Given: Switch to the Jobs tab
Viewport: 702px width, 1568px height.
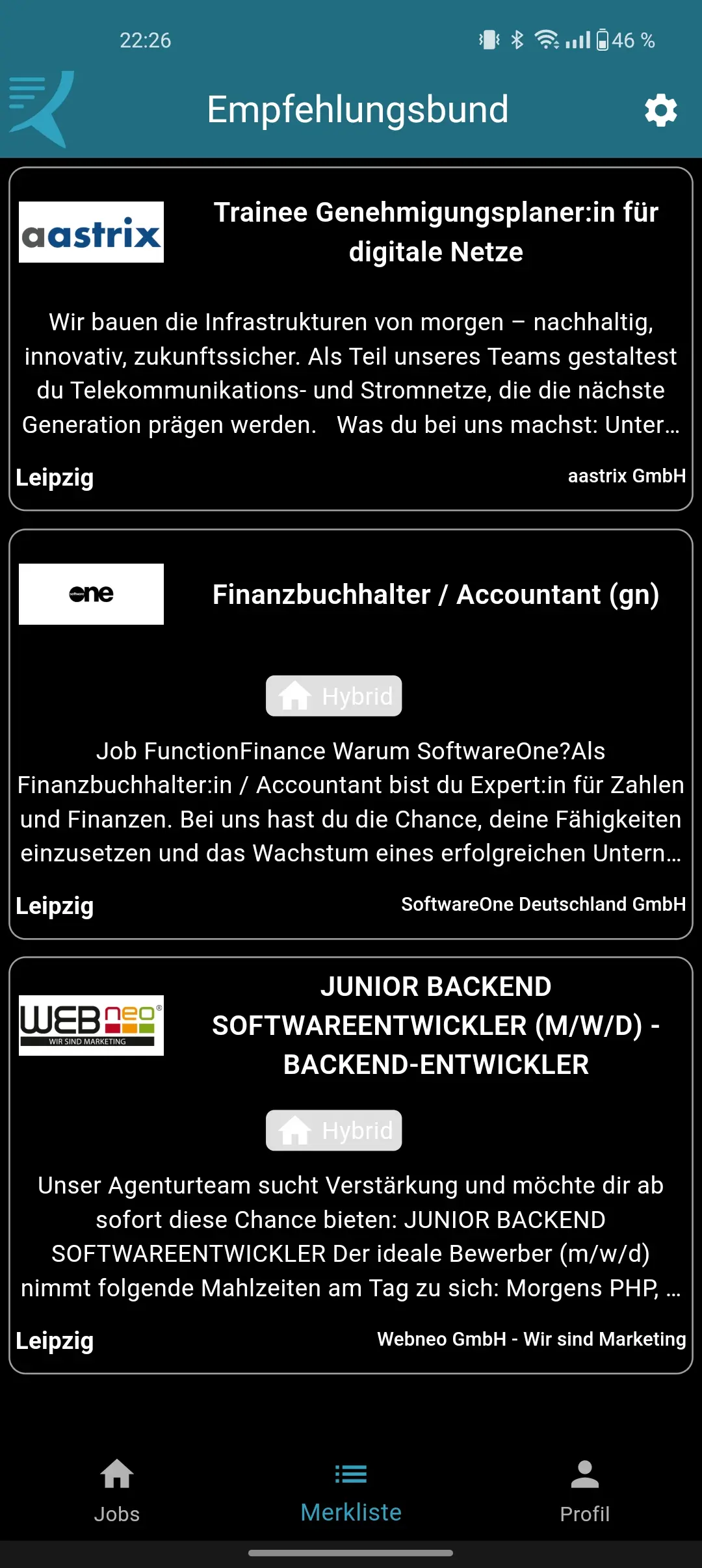Looking at the screenshot, I should coord(117,1490).
